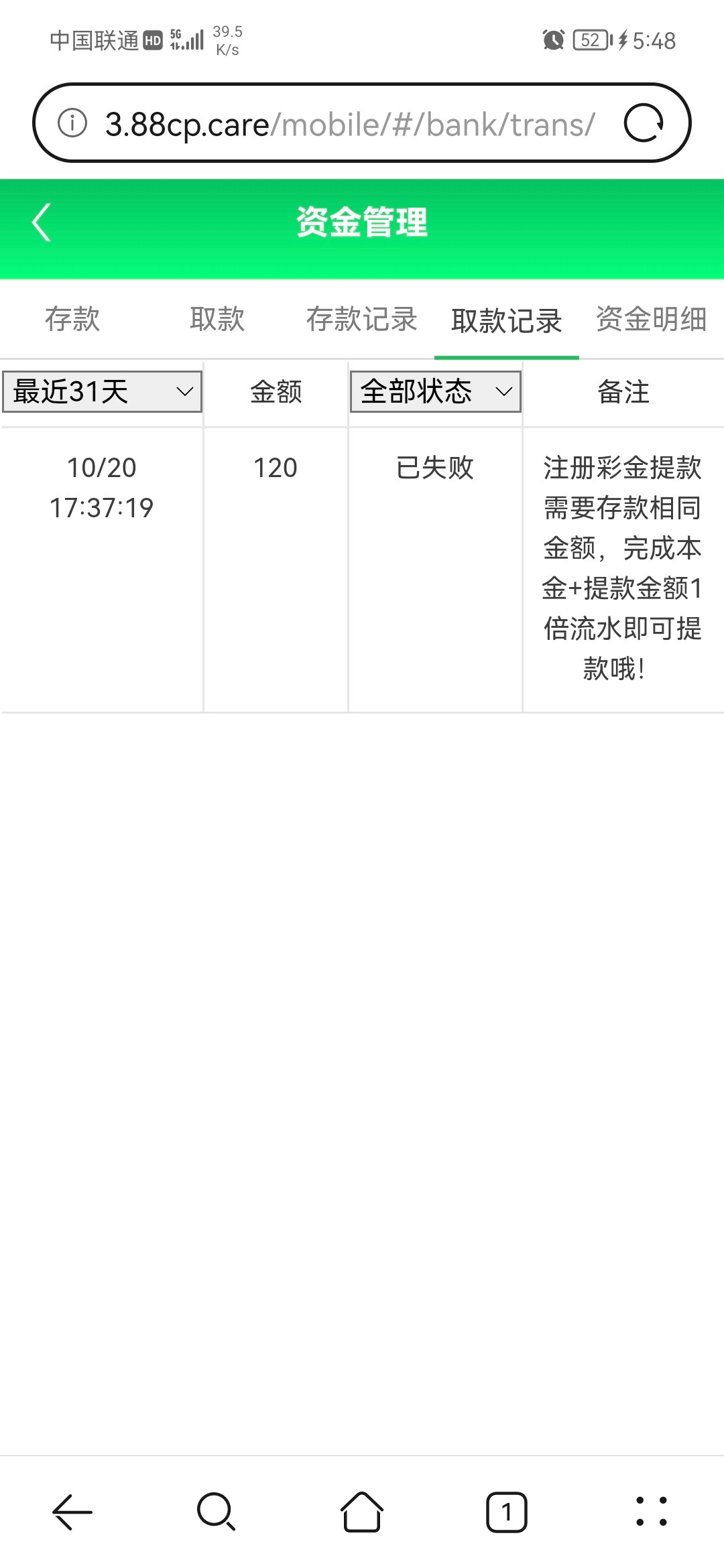The height and width of the screenshot is (1568, 724).
Task: Open the browser search button
Action: [217, 1512]
